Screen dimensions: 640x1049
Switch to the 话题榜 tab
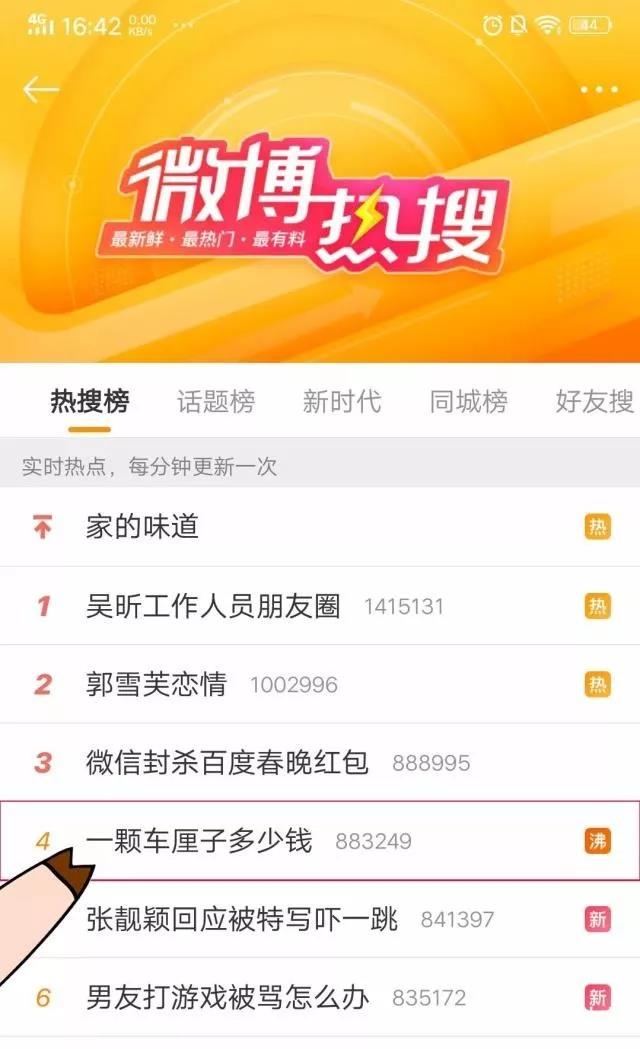point(216,402)
